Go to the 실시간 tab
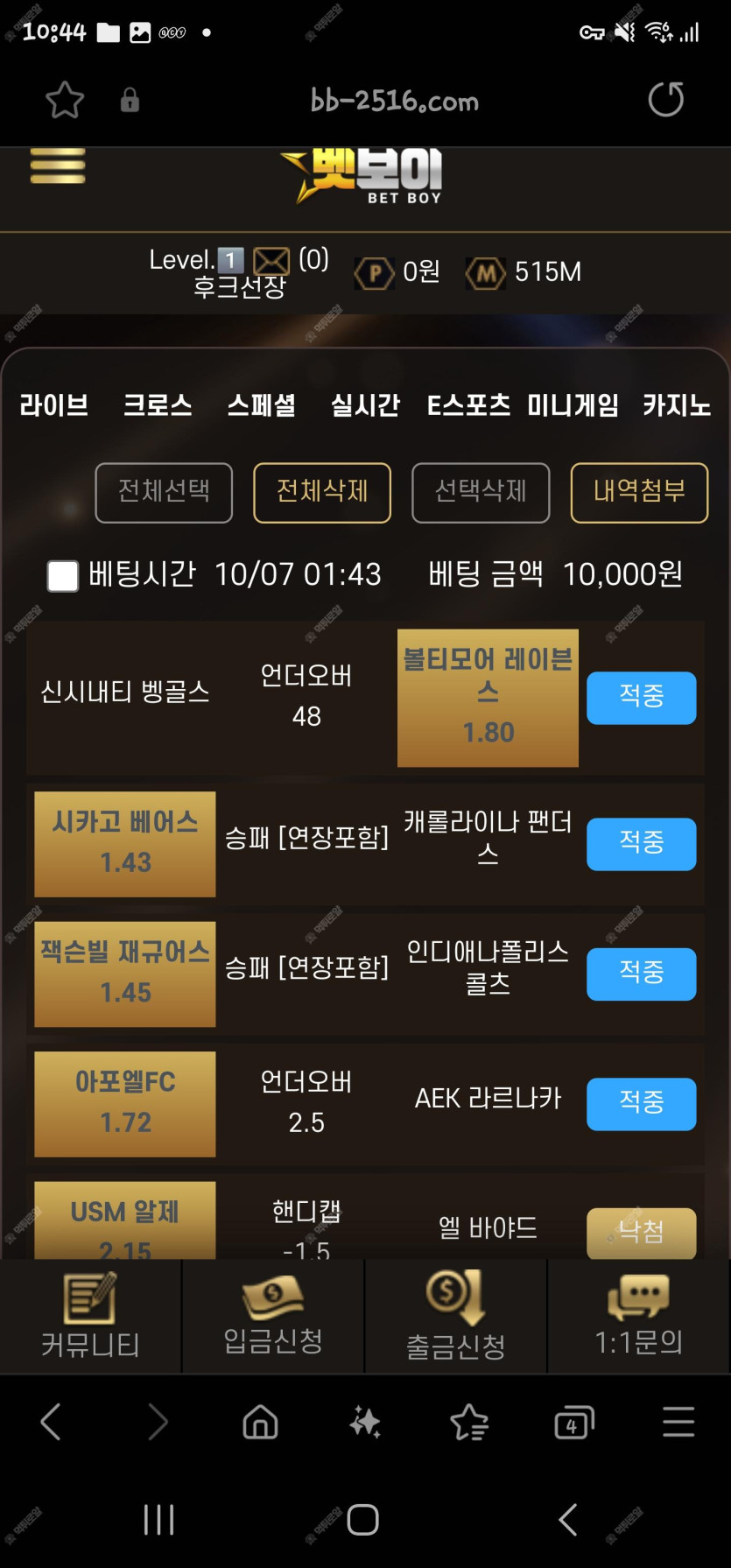The width and height of the screenshot is (731, 1568). [365, 405]
